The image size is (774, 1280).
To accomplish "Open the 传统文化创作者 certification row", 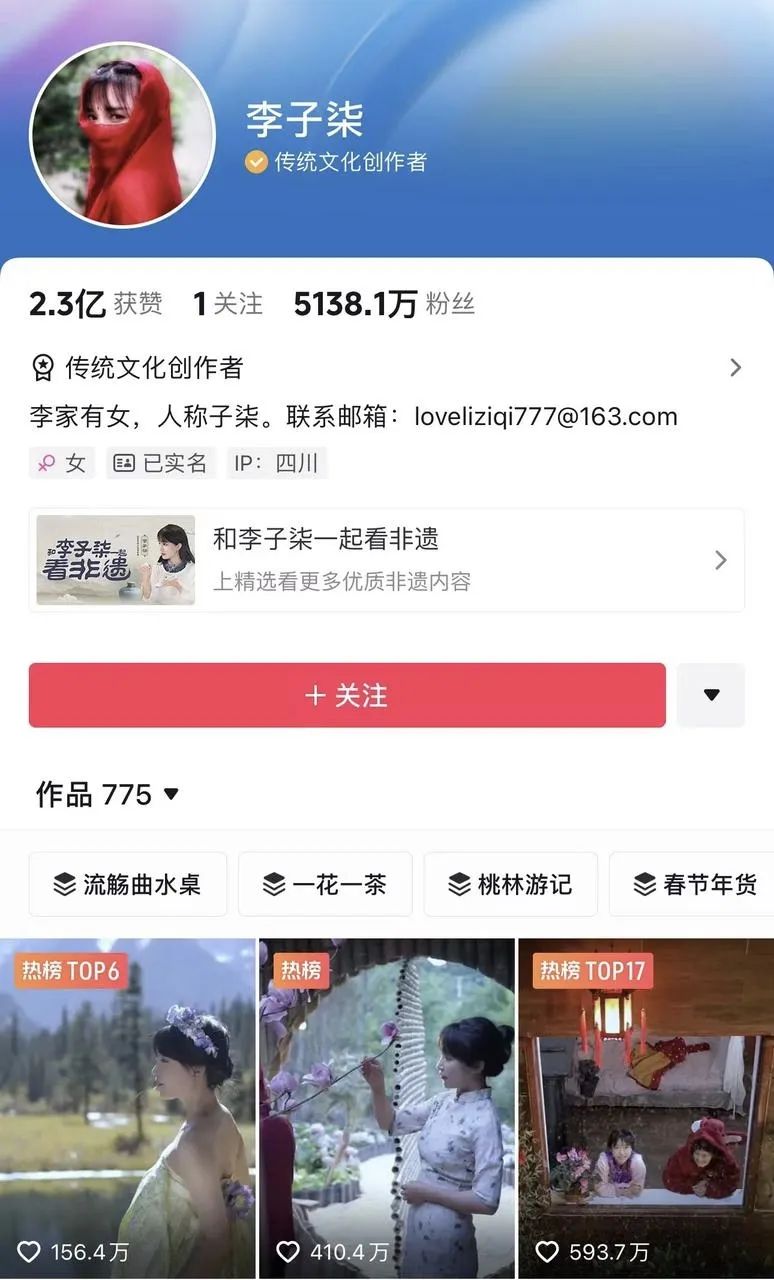I will [386, 368].
